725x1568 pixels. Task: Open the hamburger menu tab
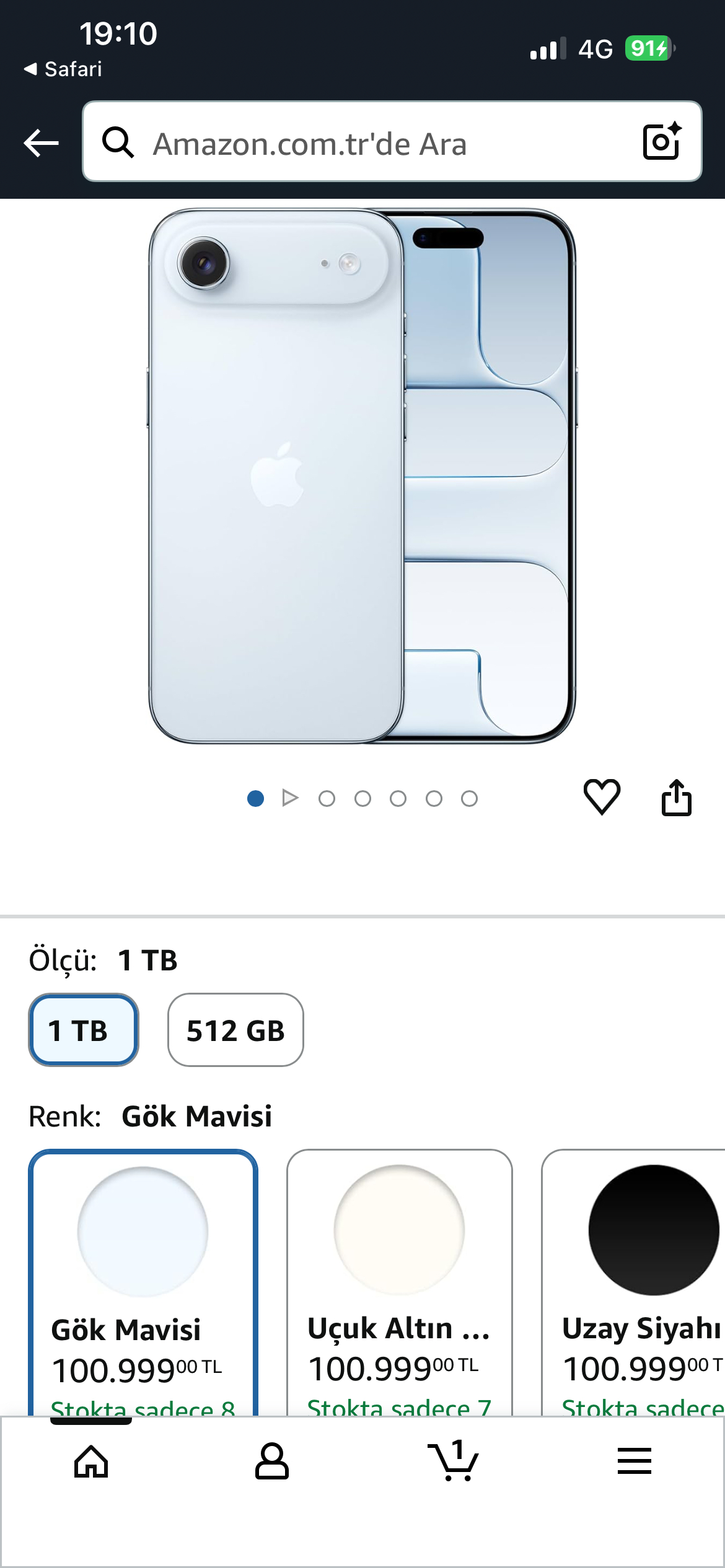(634, 1461)
